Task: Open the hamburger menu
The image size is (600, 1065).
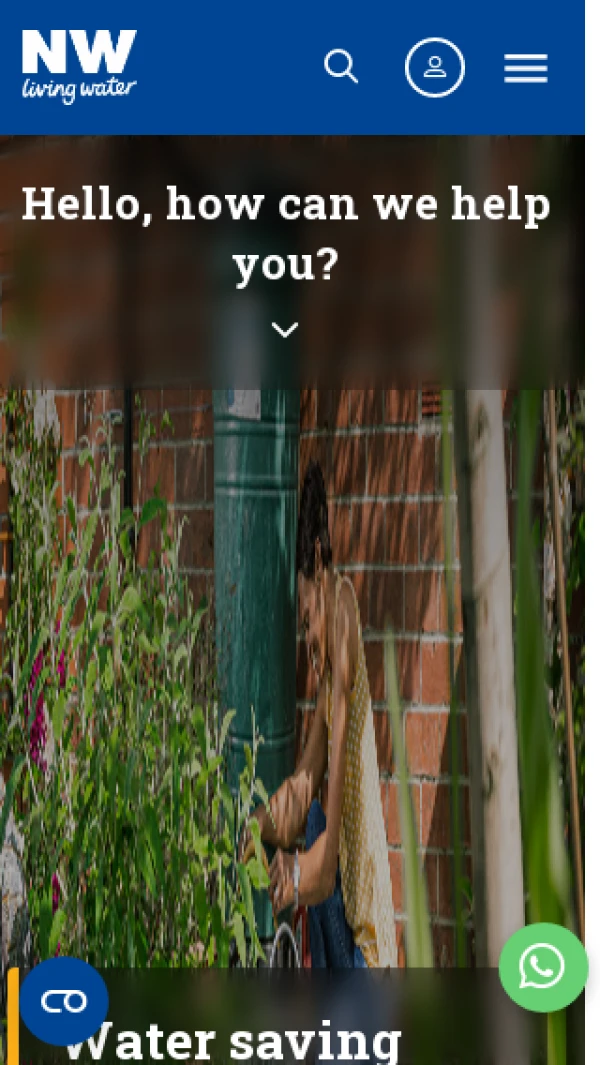Action: (x=525, y=69)
